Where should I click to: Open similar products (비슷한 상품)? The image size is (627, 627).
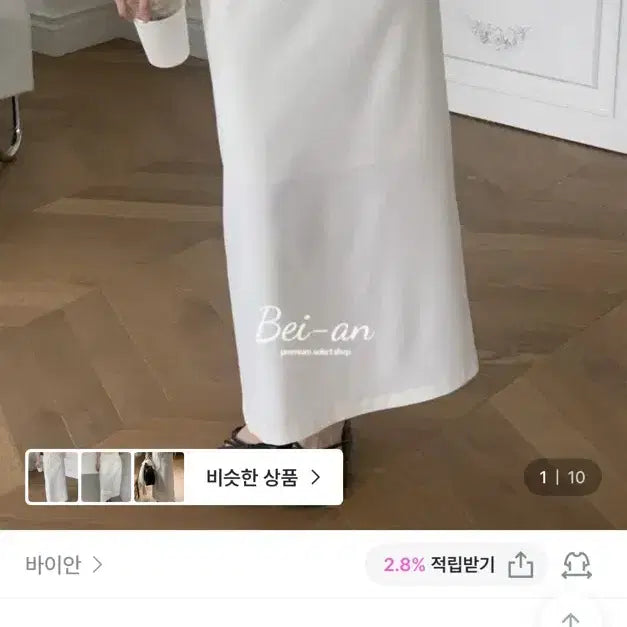(264, 477)
